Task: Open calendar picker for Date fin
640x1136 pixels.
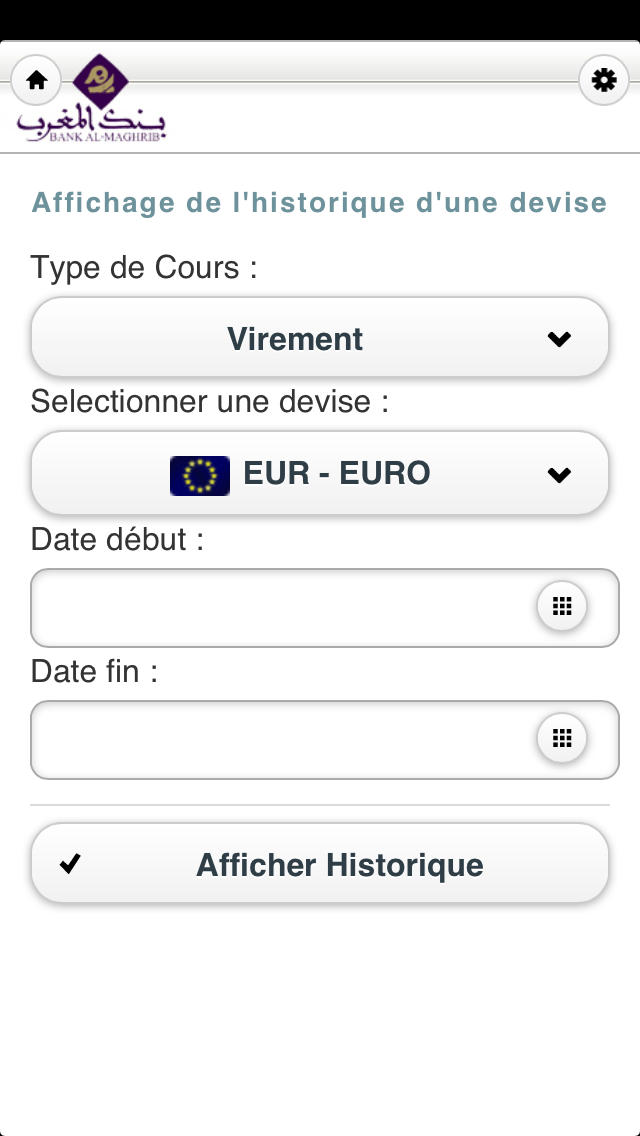Action: pos(562,738)
